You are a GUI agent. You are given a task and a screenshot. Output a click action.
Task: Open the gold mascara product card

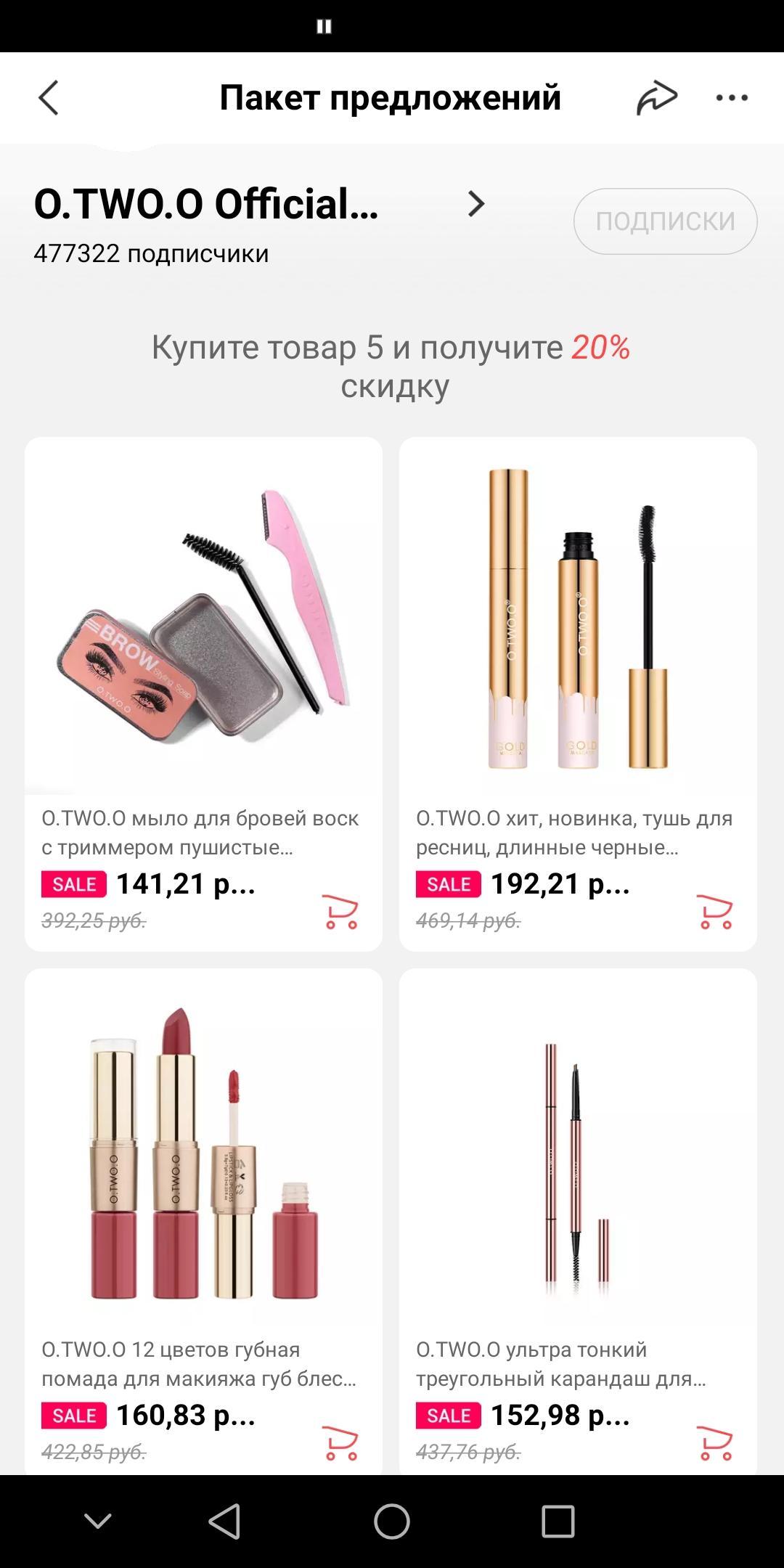578,694
